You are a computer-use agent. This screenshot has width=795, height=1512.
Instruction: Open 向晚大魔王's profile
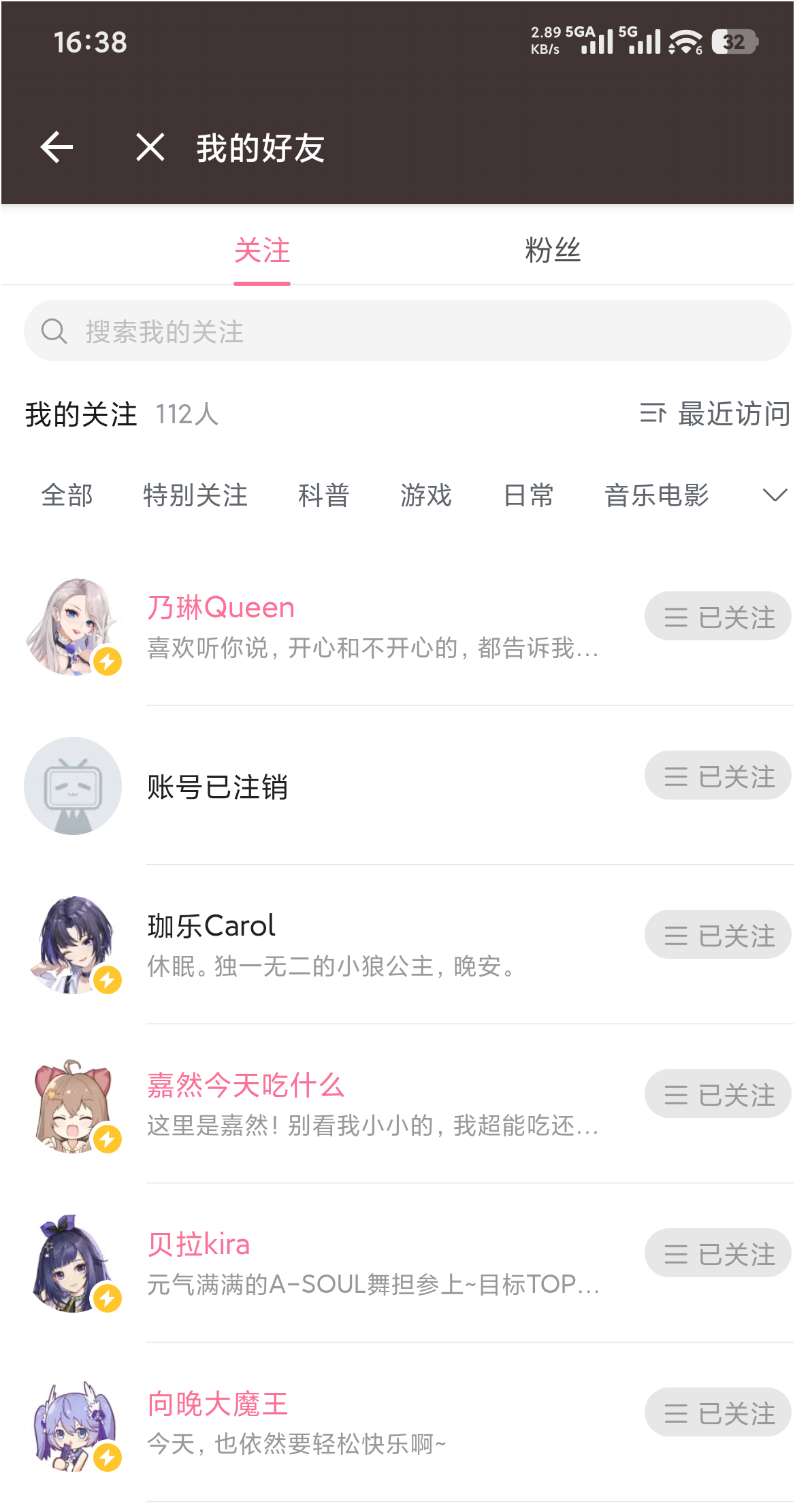[x=218, y=1403]
